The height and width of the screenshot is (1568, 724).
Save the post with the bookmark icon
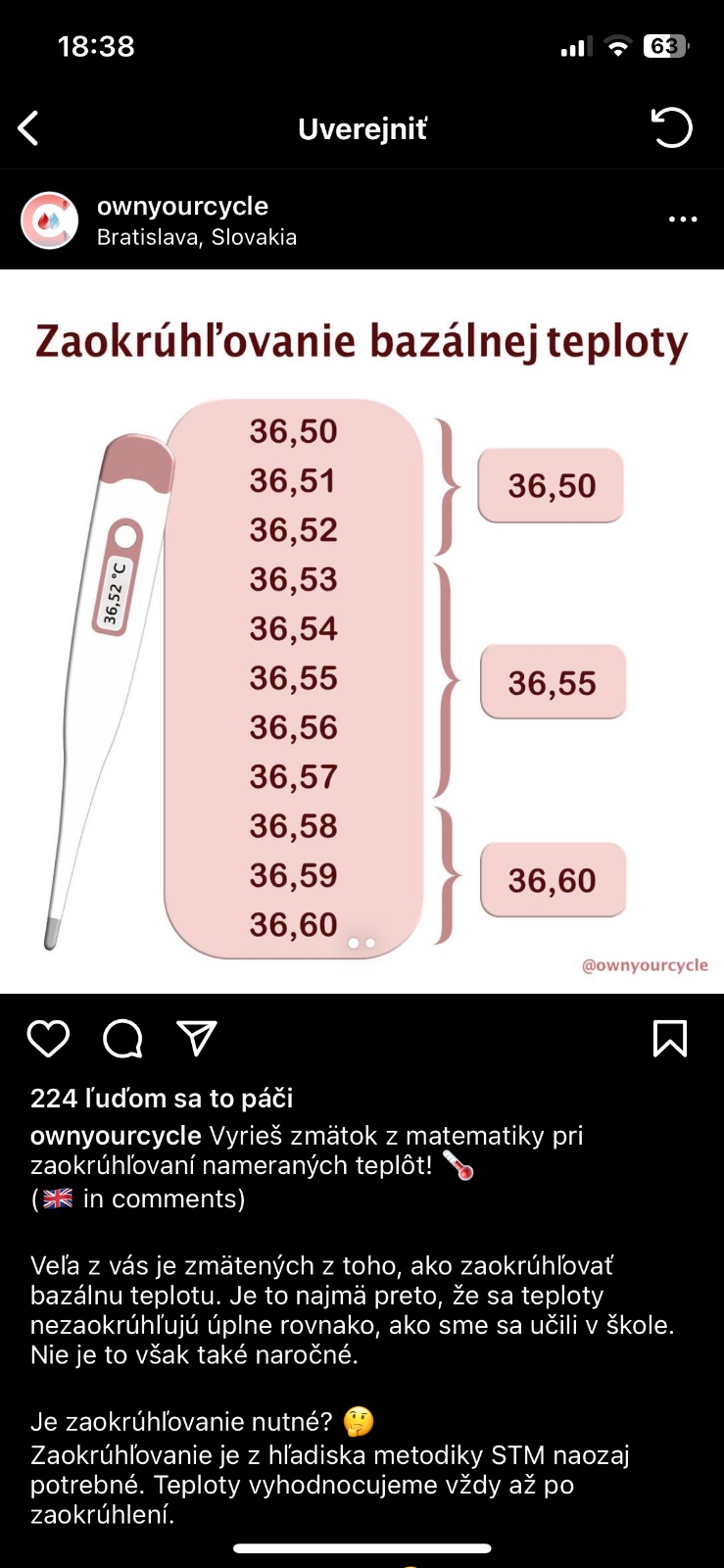670,1039
